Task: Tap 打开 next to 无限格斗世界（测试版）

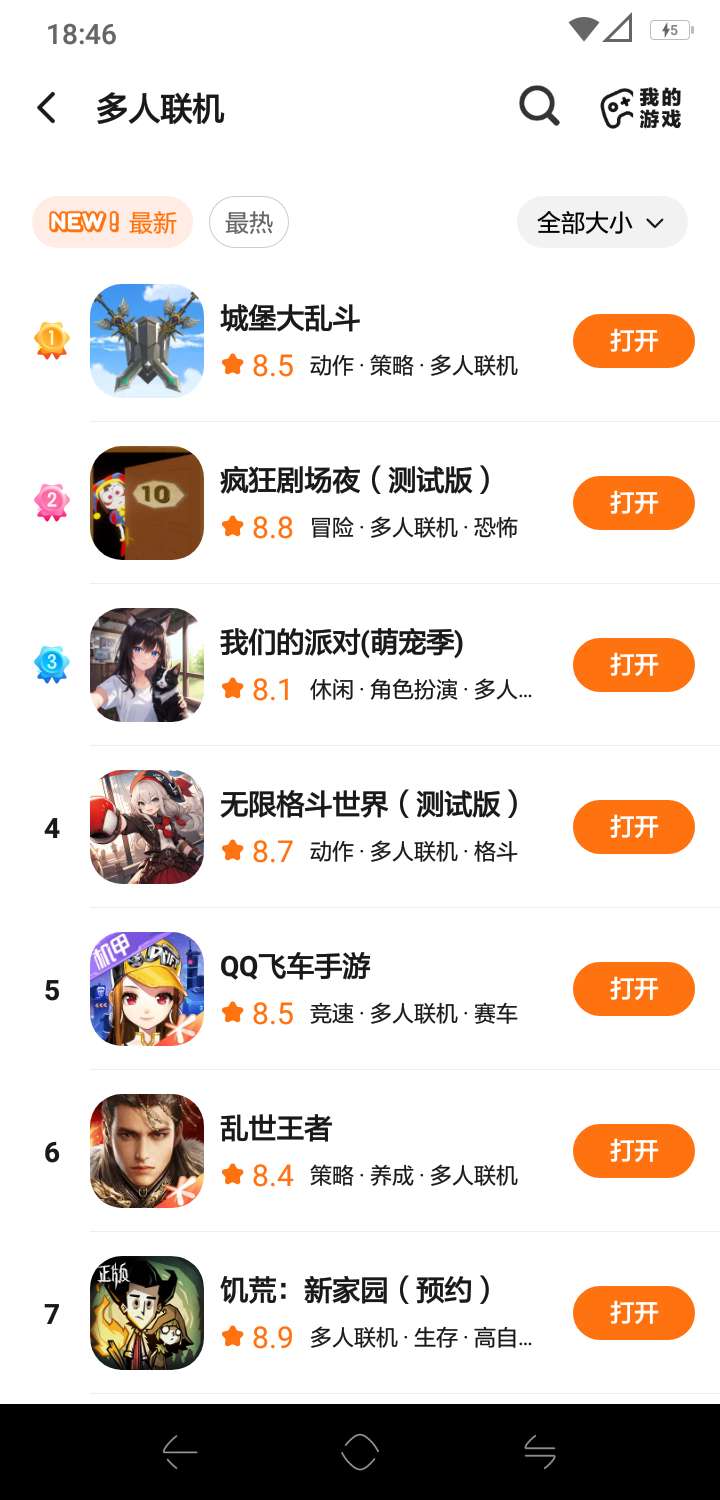Action: pyautogui.click(x=633, y=827)
